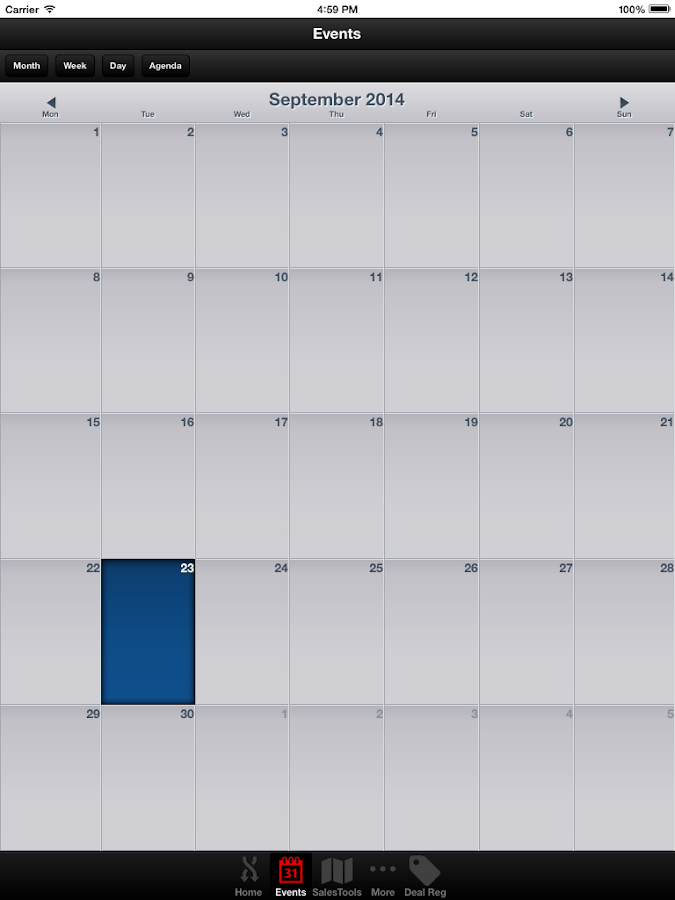Choose September 30 on the calendar
675x900 pixels.
tap(148, 778)
